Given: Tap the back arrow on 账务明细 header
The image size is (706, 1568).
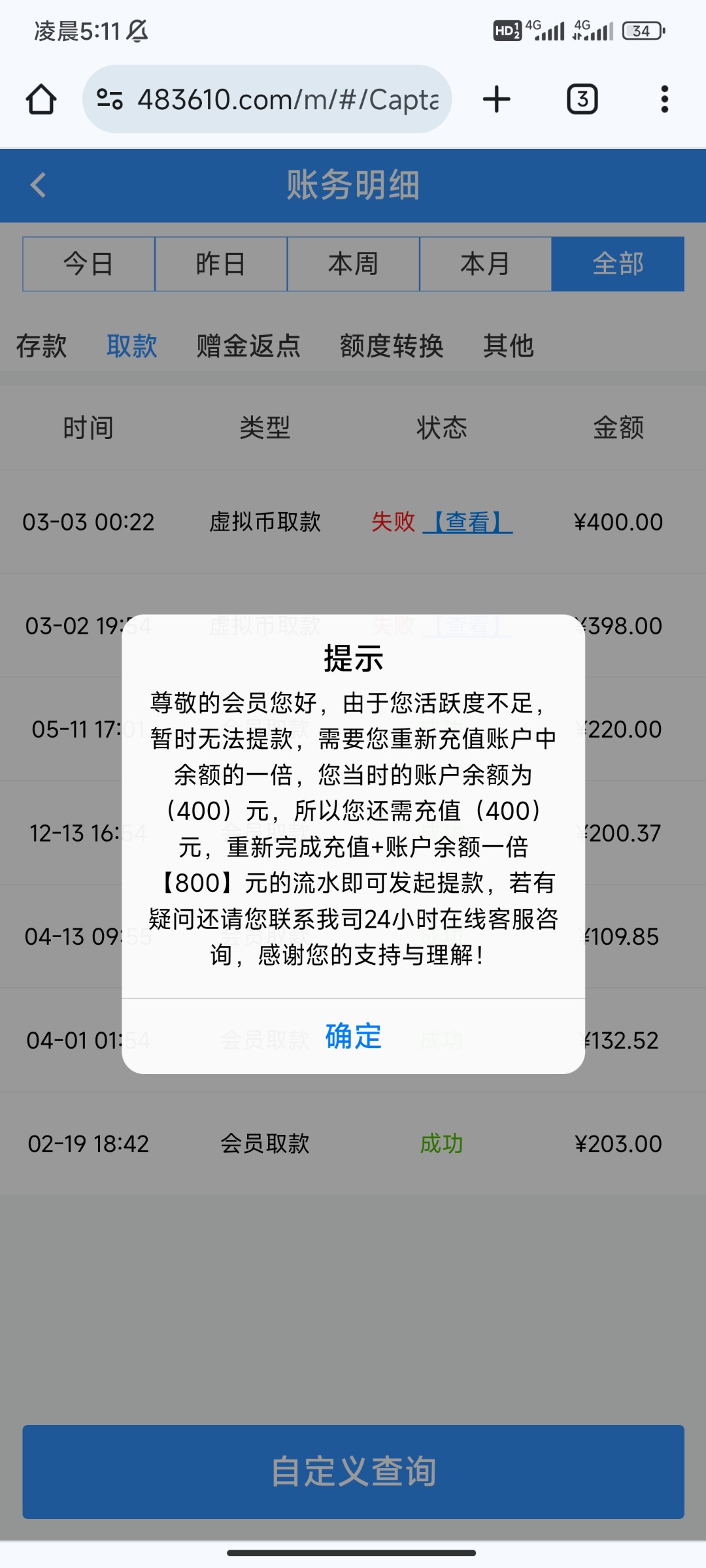Looking at the screenshot, I should (x=37, y=185).
